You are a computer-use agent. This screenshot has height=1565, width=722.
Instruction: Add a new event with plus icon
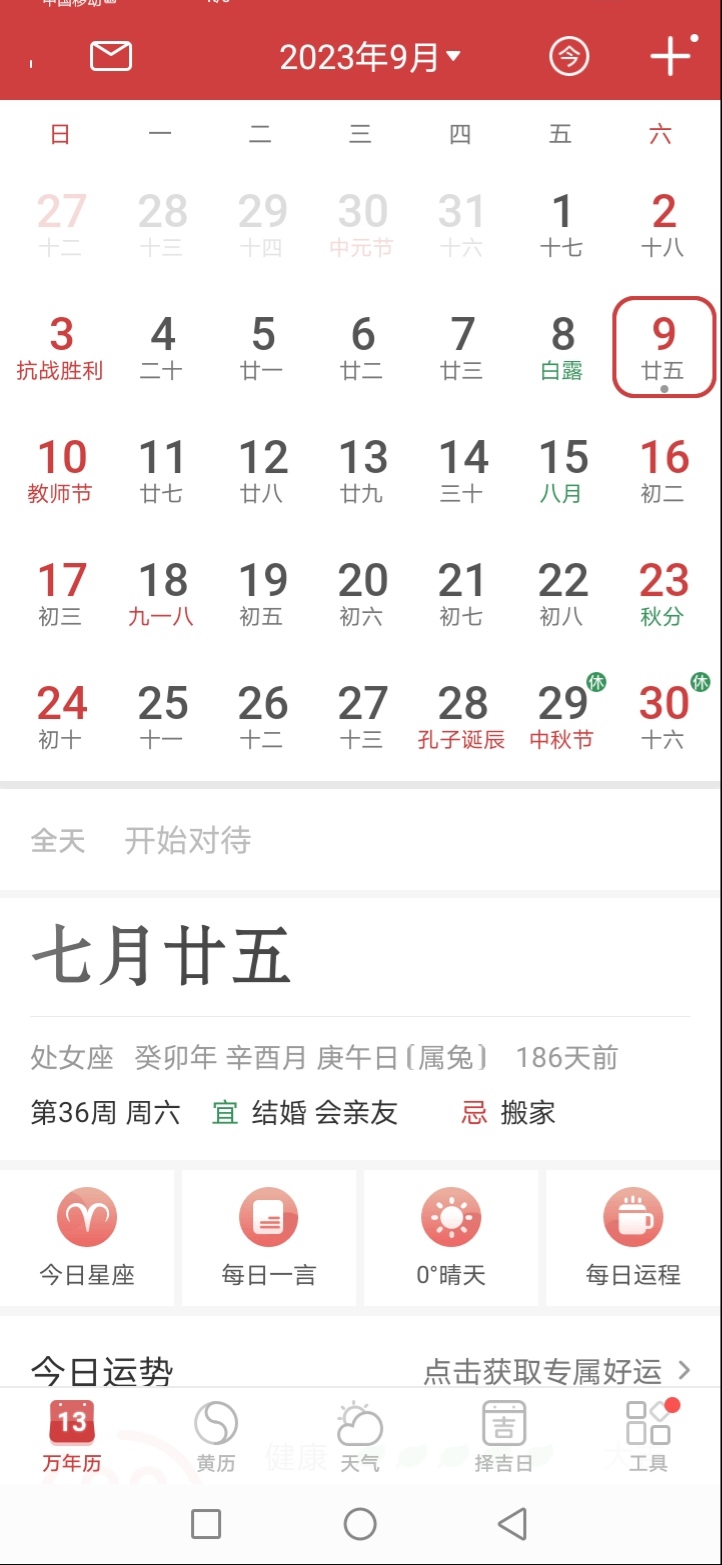(x=669, y=56)
